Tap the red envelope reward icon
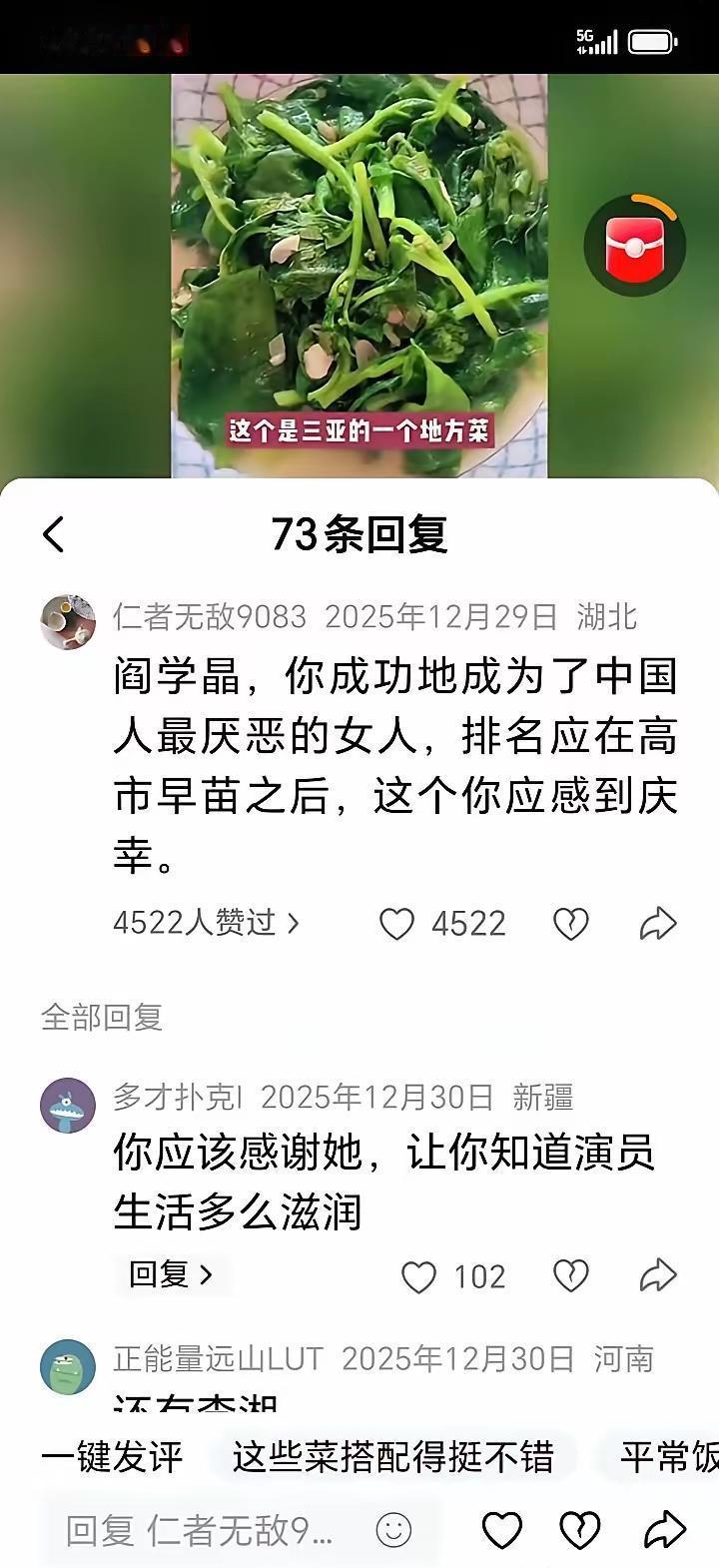The image size is (719, 1568). point(635,245)
